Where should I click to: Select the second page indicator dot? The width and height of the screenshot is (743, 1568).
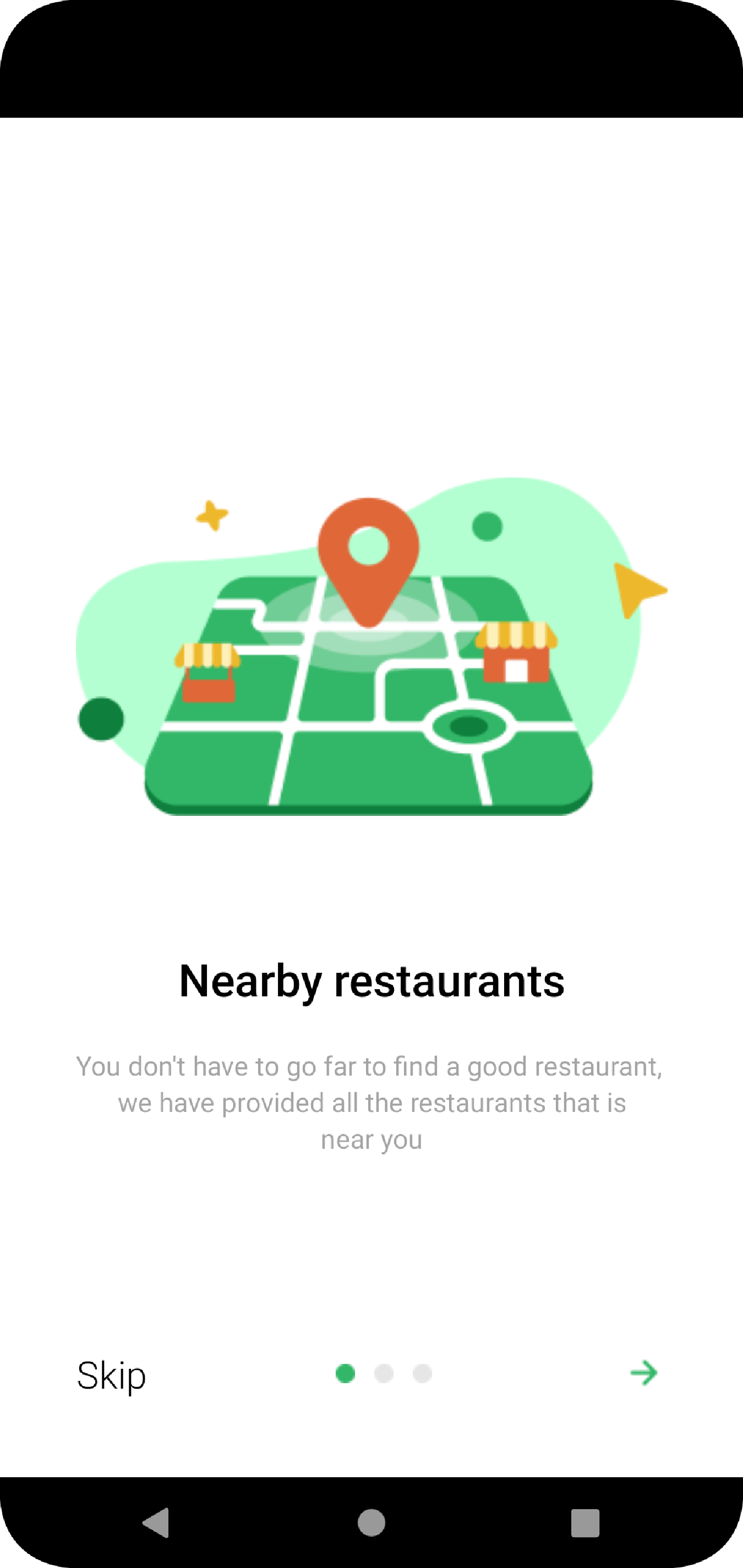pos(384,1374)
